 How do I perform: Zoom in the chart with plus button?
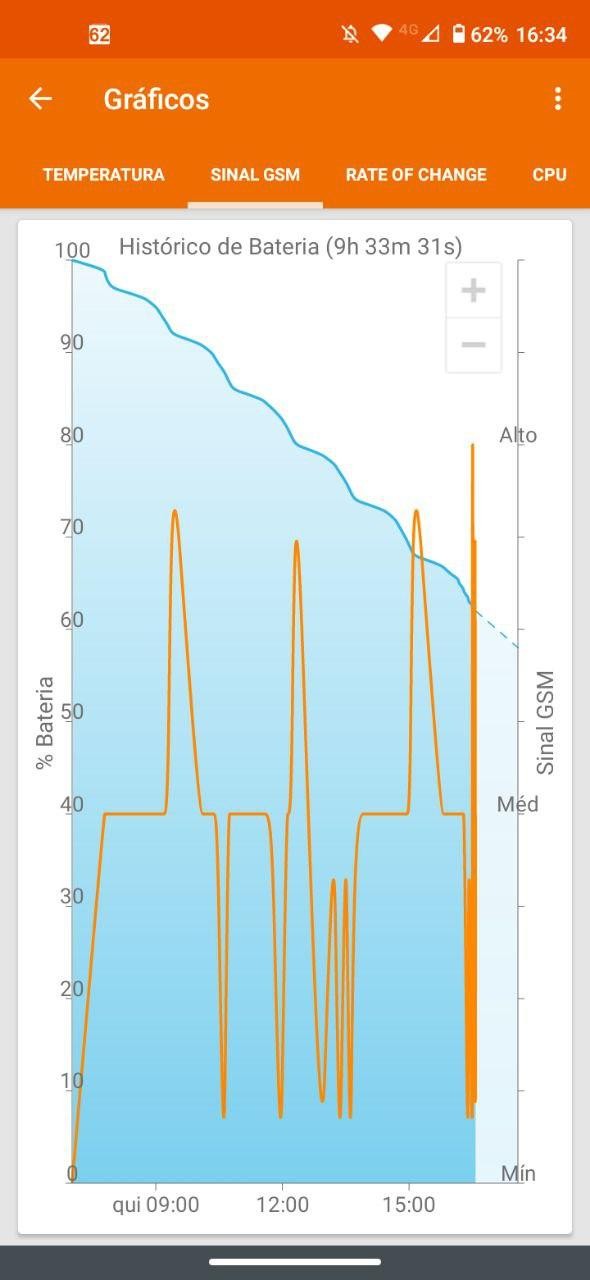tap(473, 291)
